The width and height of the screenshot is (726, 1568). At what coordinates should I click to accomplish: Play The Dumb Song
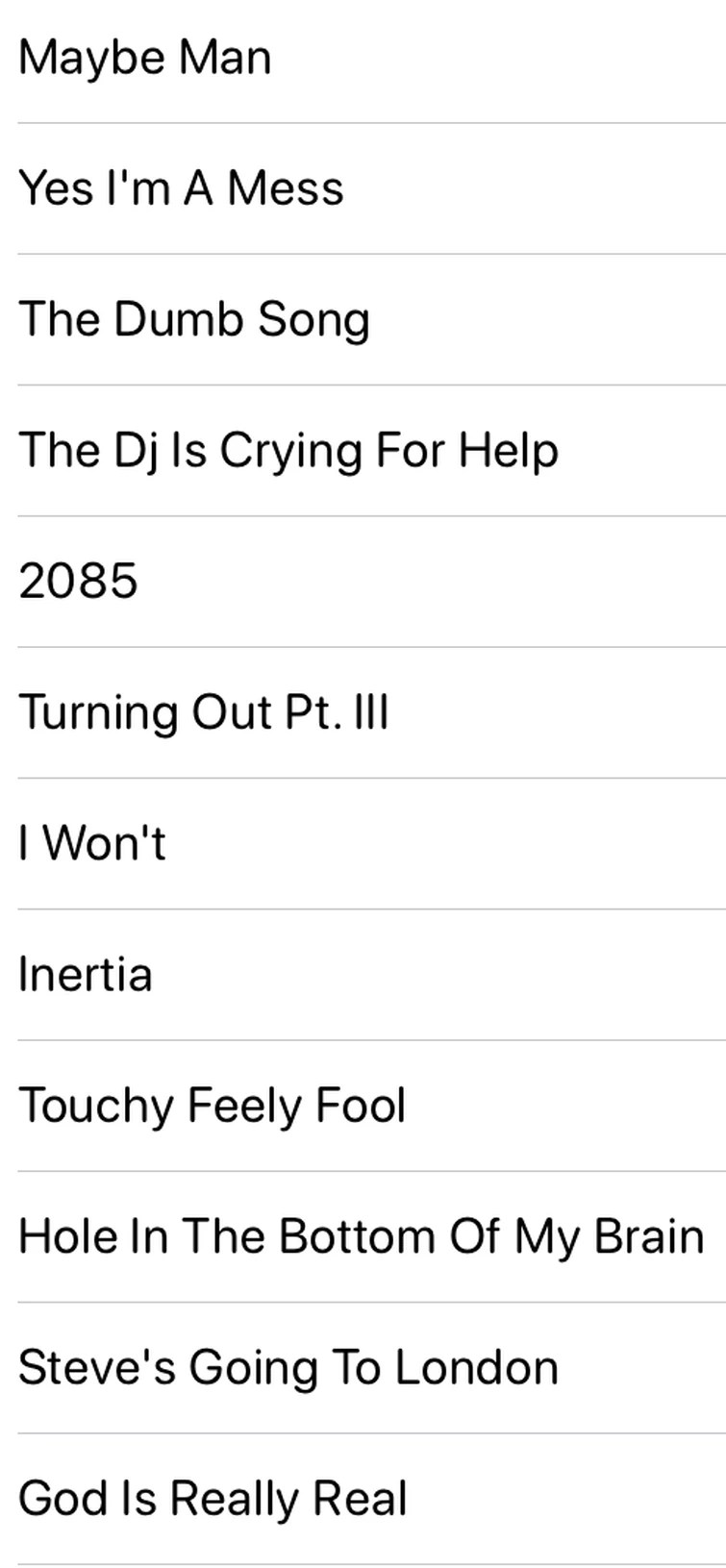click(193, 318)
